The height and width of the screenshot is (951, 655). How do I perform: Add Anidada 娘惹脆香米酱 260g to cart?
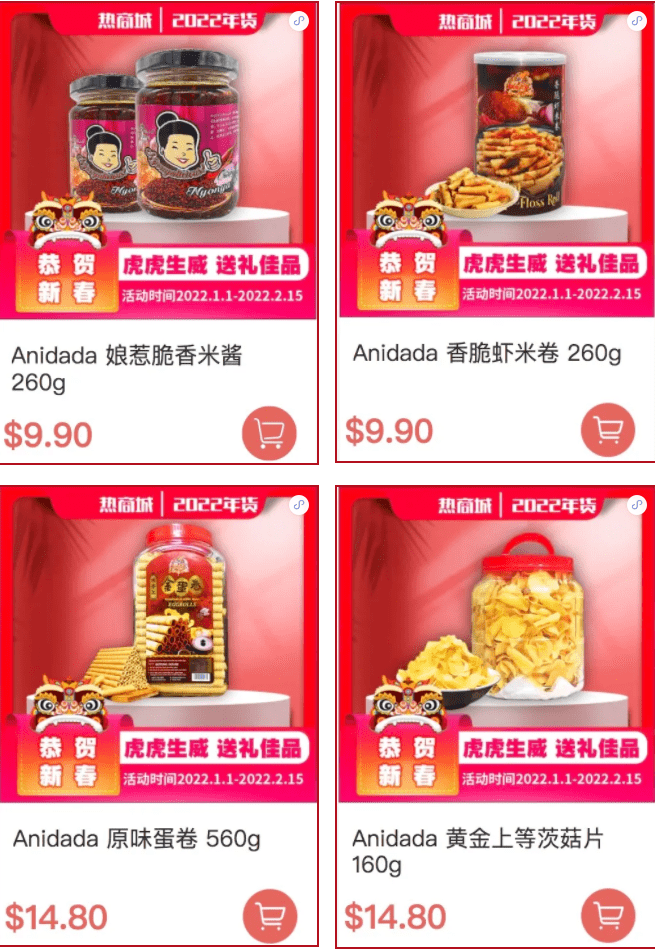269,433
